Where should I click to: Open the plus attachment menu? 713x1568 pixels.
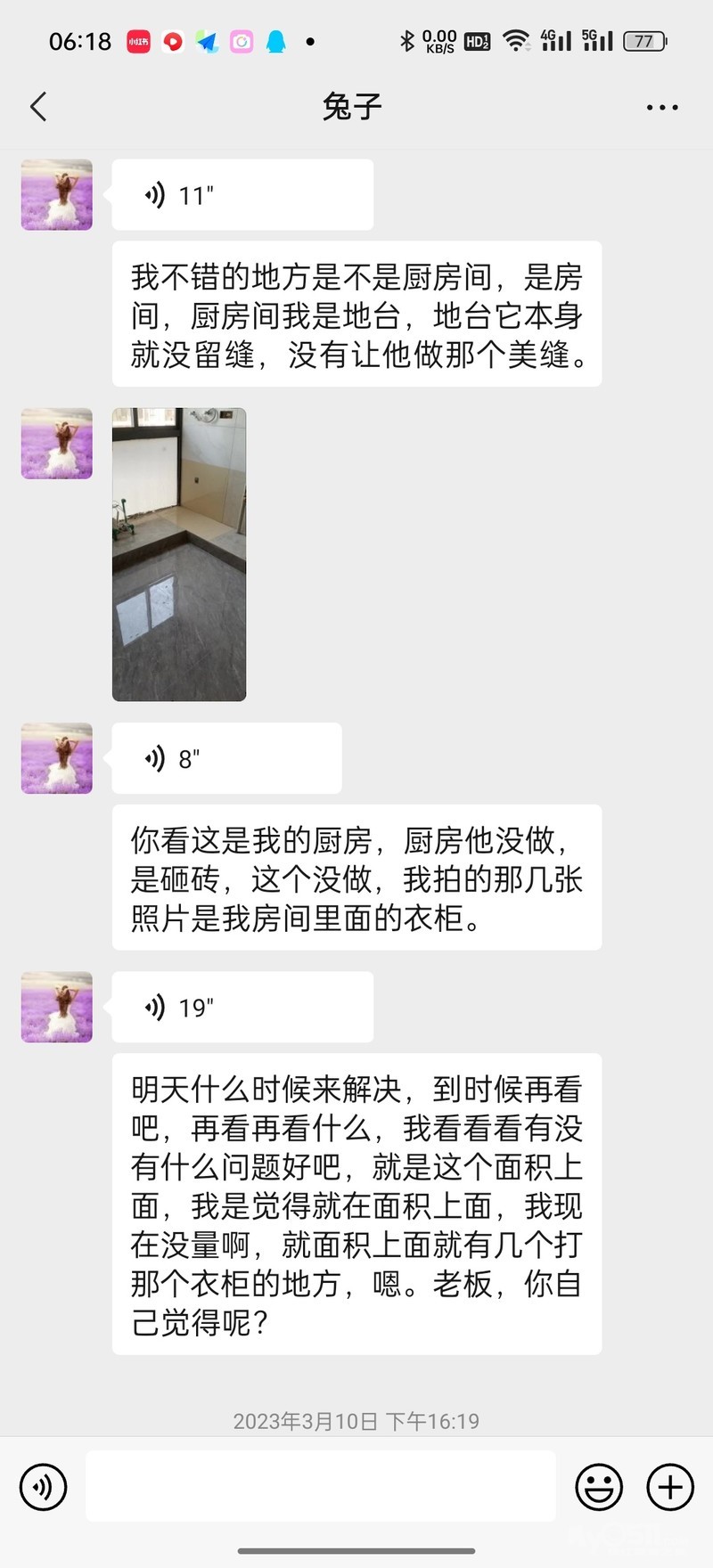tap(670, 1487)
